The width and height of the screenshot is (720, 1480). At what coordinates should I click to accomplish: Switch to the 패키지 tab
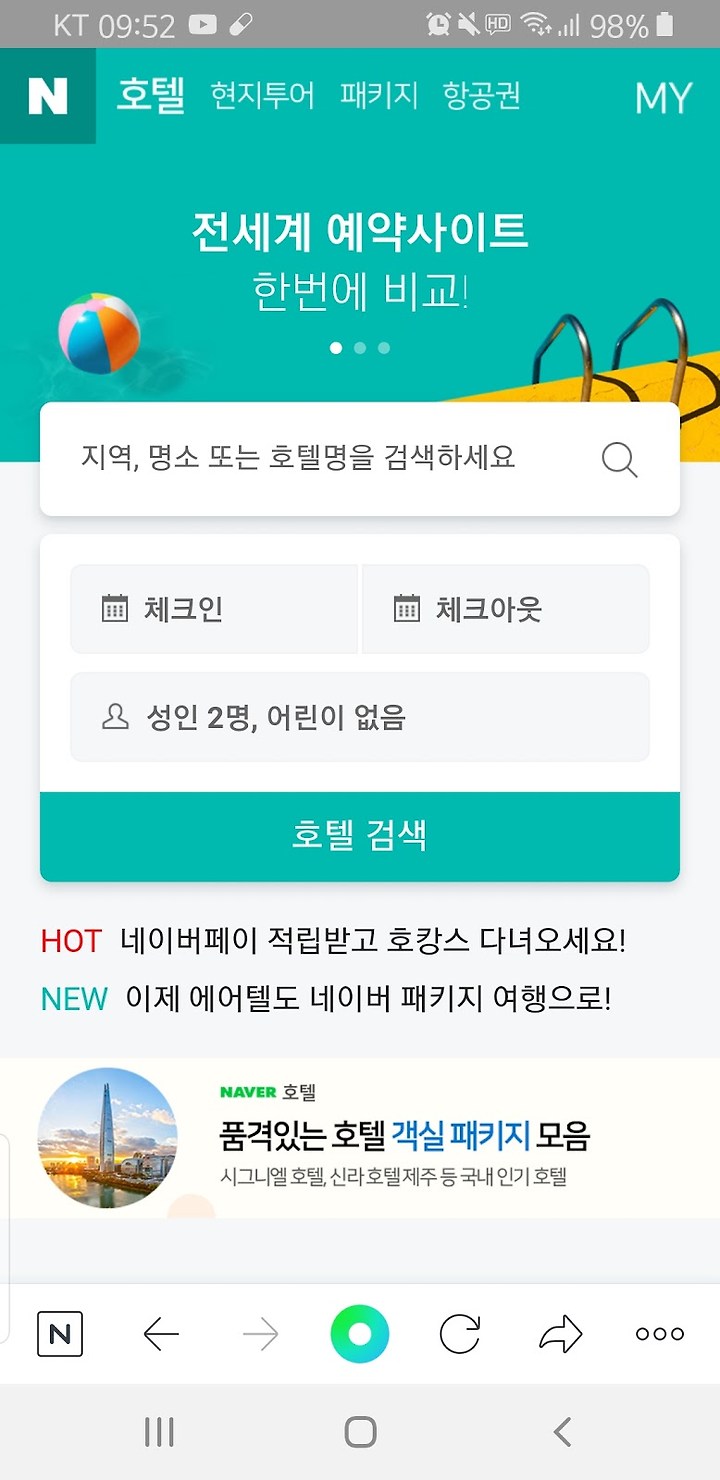378,96
